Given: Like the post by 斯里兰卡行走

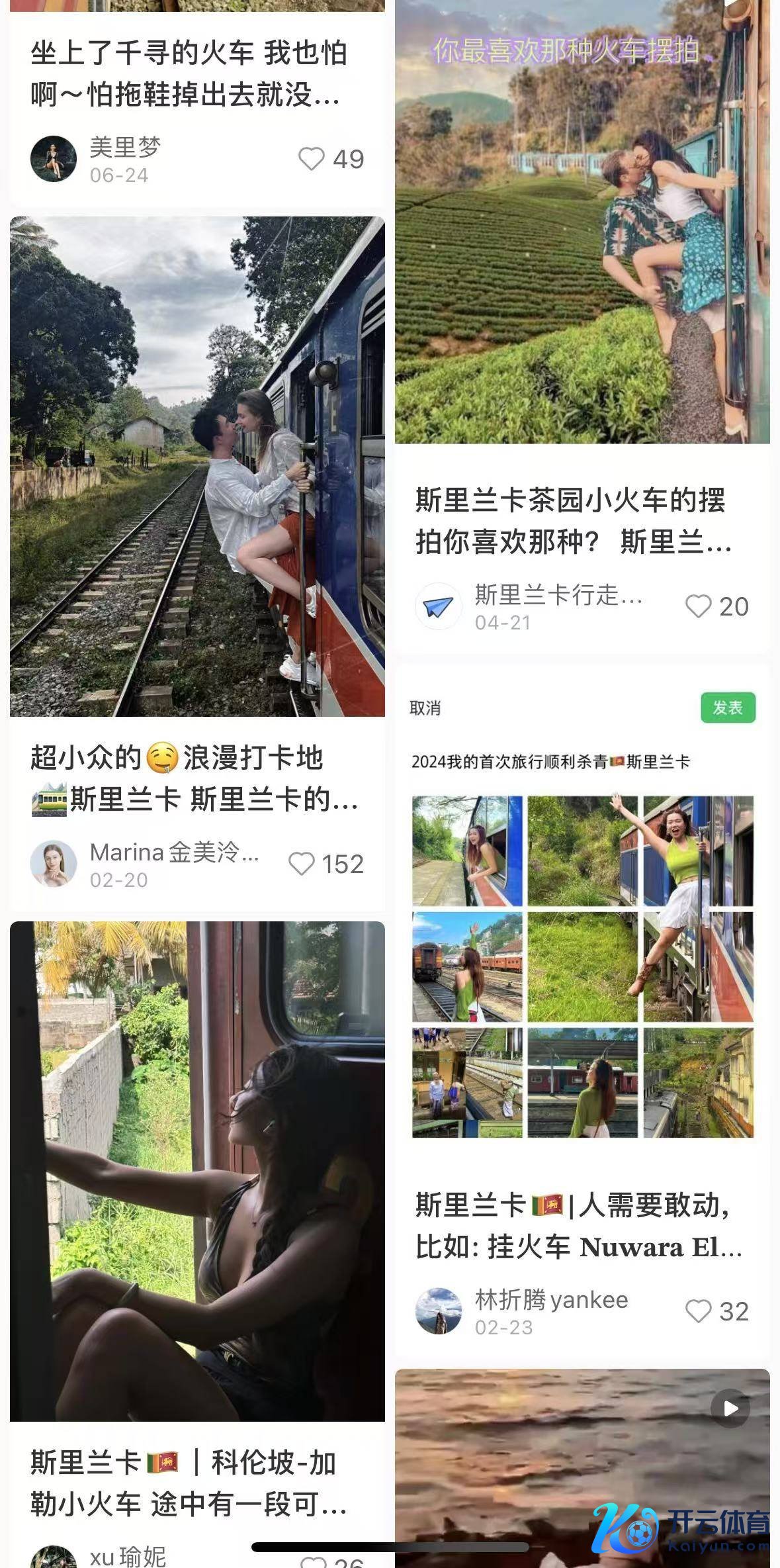Looking at the screenshot, I should [x=698, y=606].
